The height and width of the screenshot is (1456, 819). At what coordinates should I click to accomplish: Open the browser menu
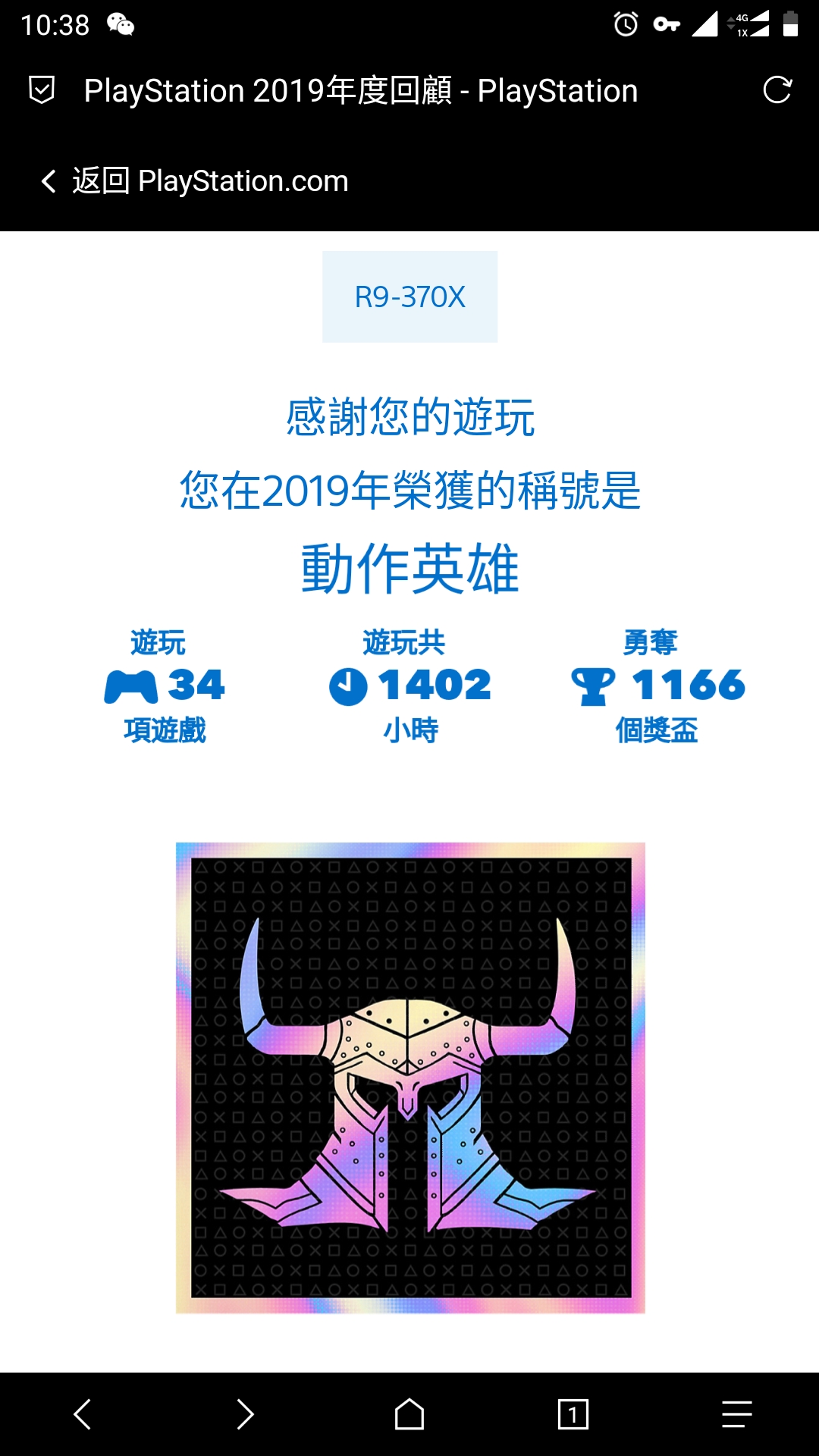(737, 1414)
